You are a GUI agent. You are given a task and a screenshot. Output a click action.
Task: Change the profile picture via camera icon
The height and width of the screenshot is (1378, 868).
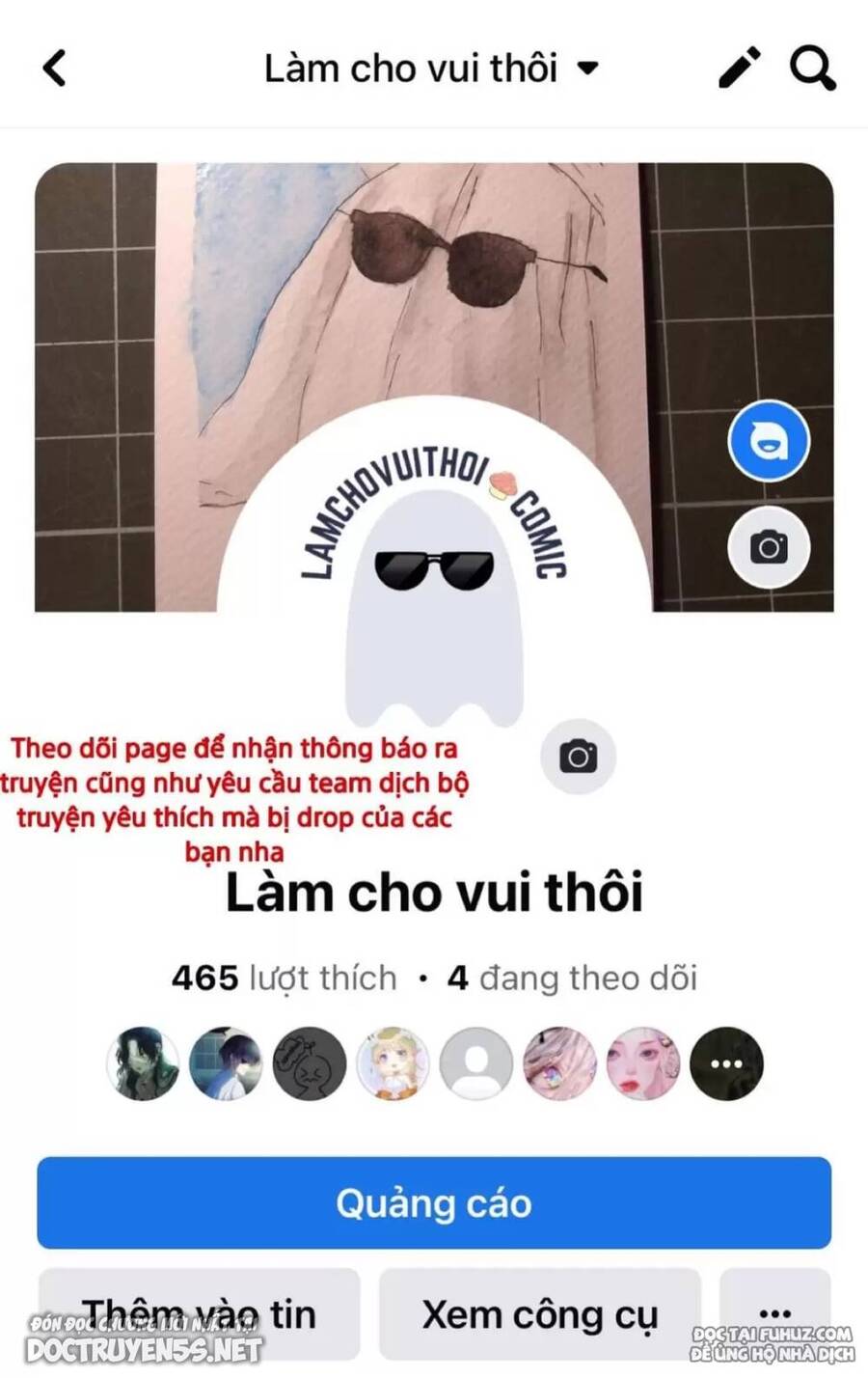tap(578, 757)
